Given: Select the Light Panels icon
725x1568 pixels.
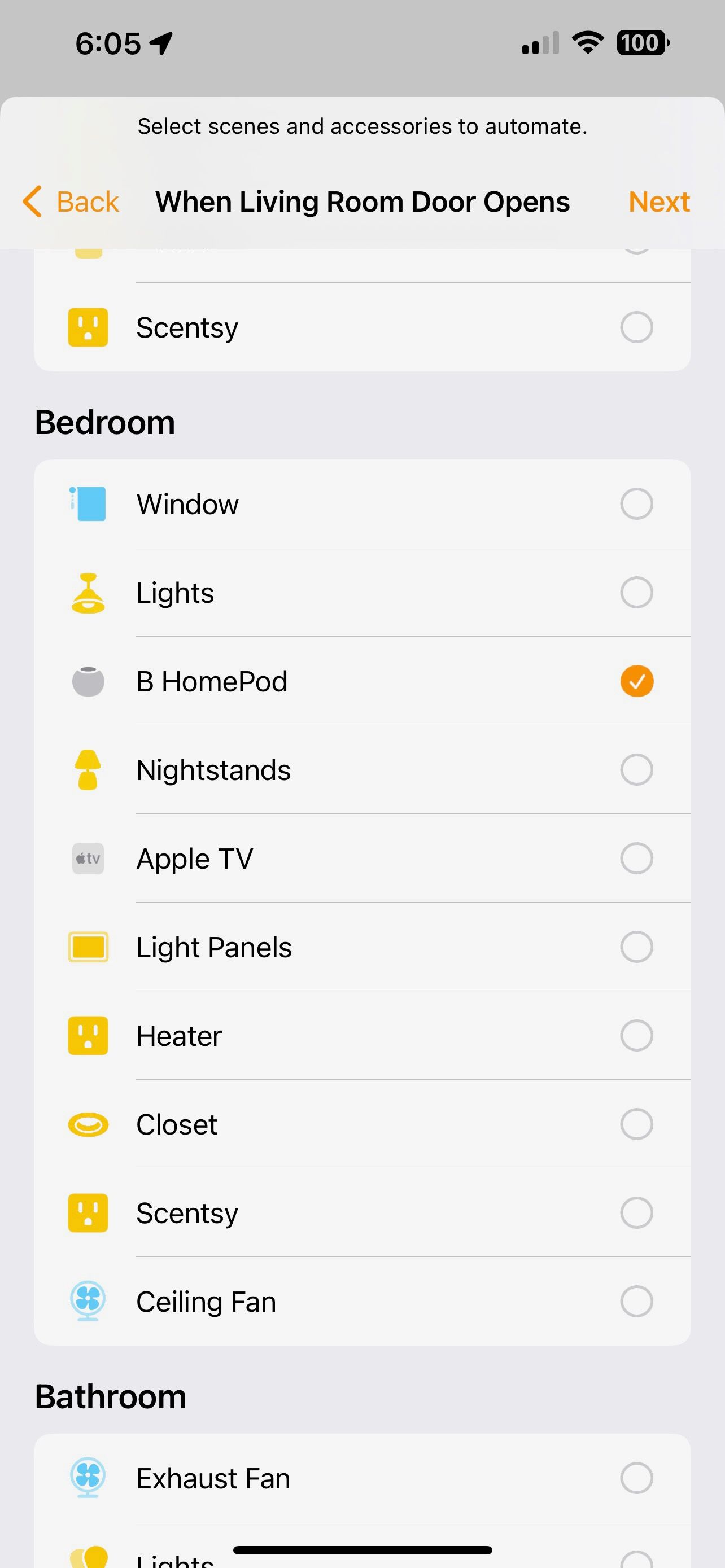Looking at the screenshot, I should [88, 947].
